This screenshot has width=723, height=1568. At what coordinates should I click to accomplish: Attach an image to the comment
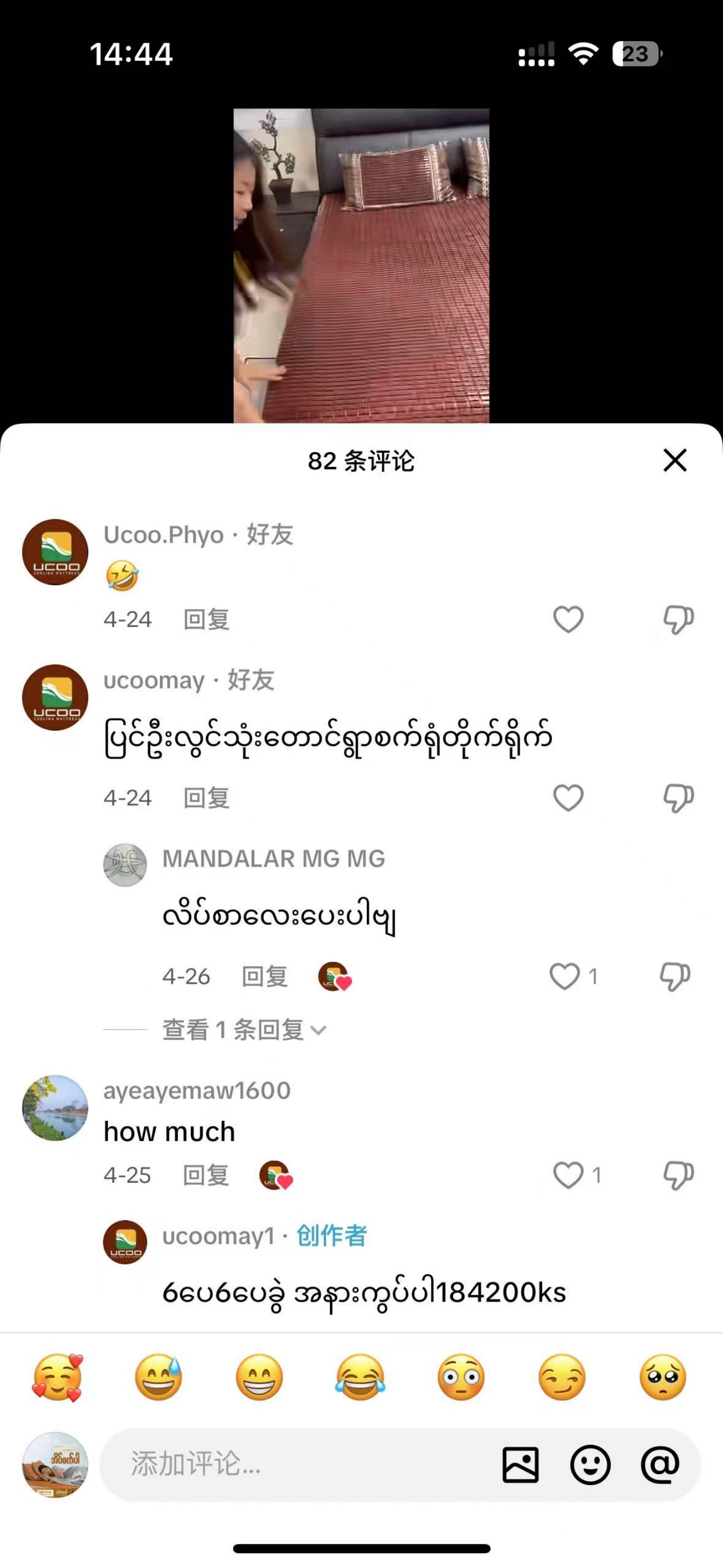point(520,1464)
